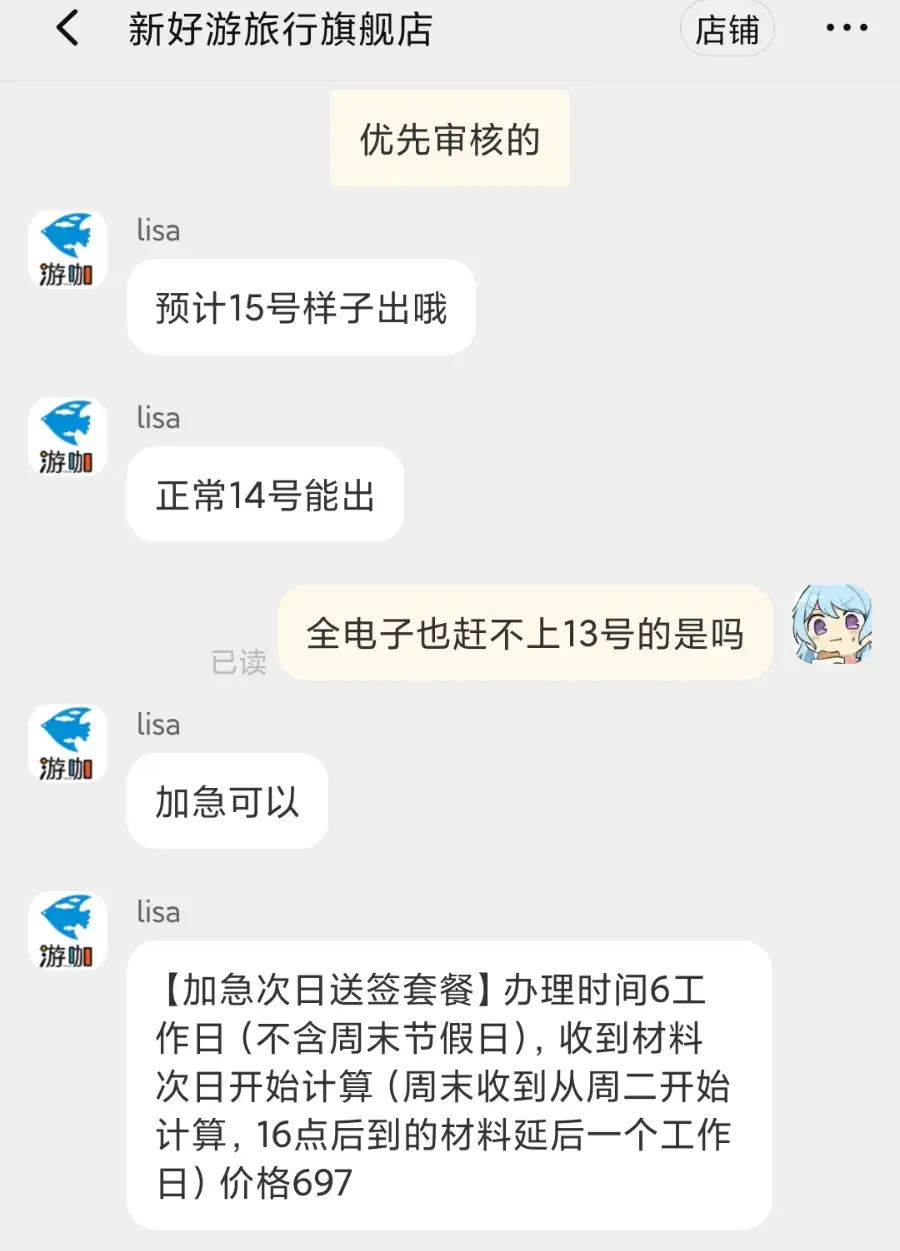The height and width of the screenshot is (1251, 900).
Task: Open the more options ellipsis menu
Action: (846, 29)
